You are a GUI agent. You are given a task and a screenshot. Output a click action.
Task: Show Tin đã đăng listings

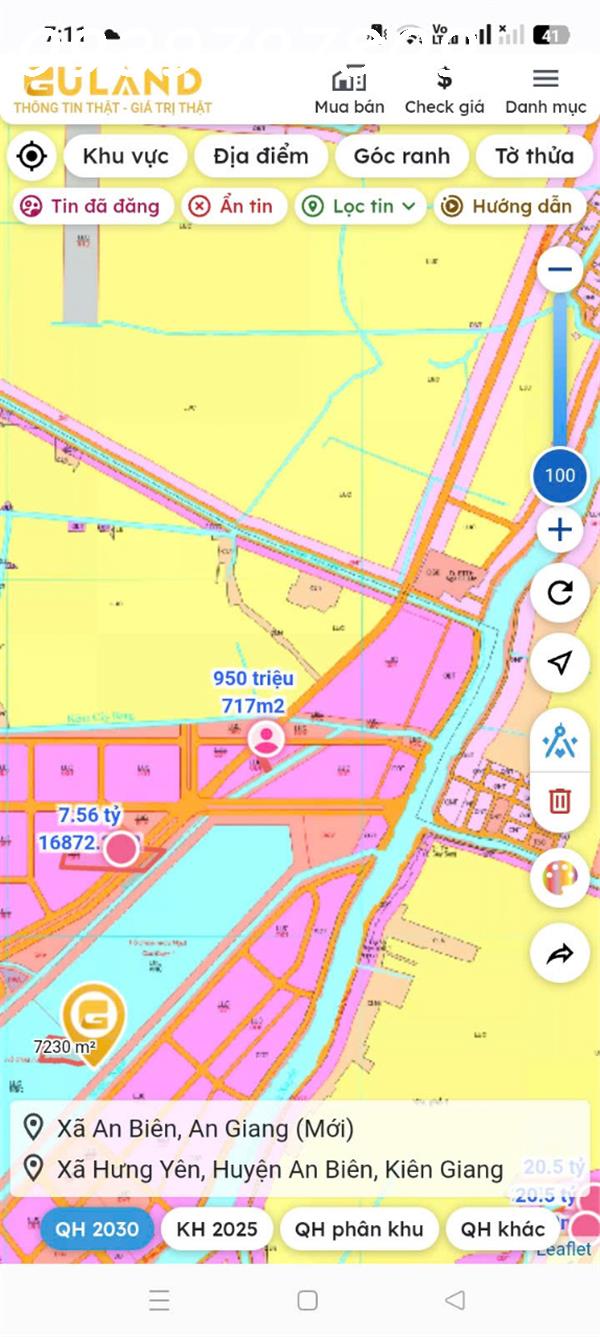[92, 206]
